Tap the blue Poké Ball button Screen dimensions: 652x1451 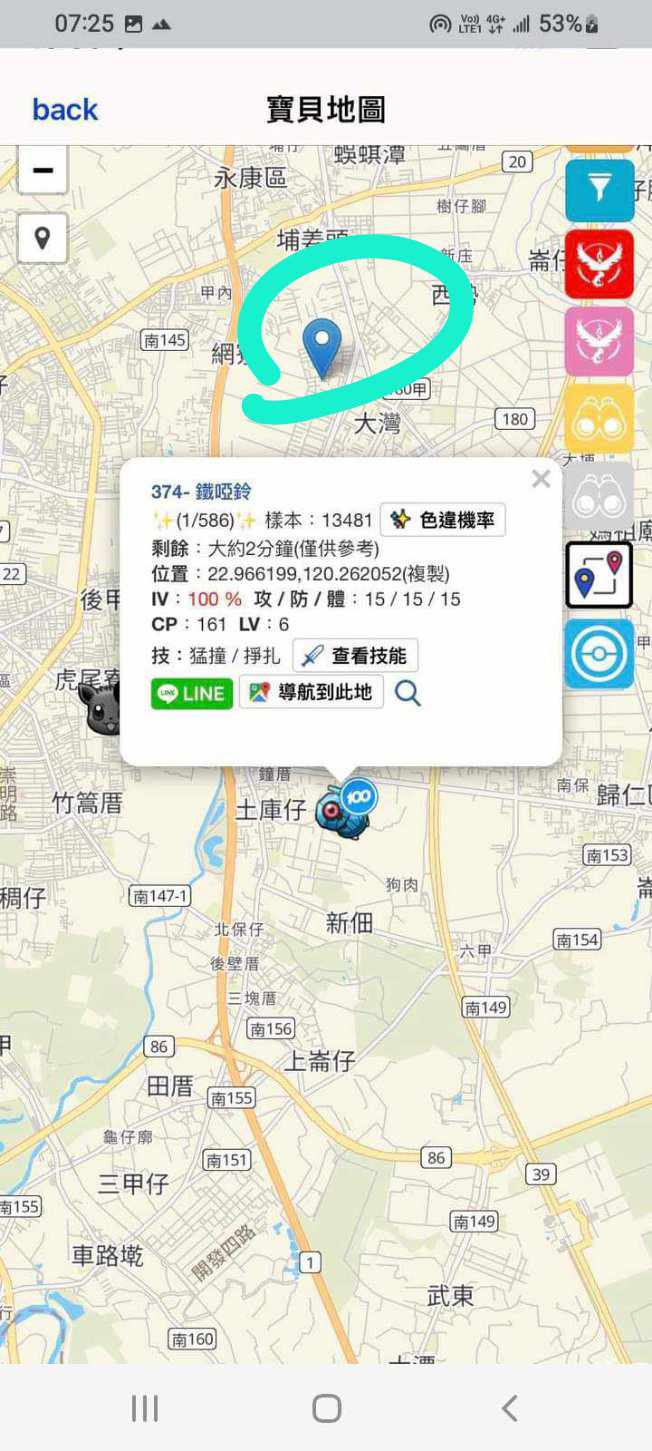pyautogui.click(x=599, y=653)
